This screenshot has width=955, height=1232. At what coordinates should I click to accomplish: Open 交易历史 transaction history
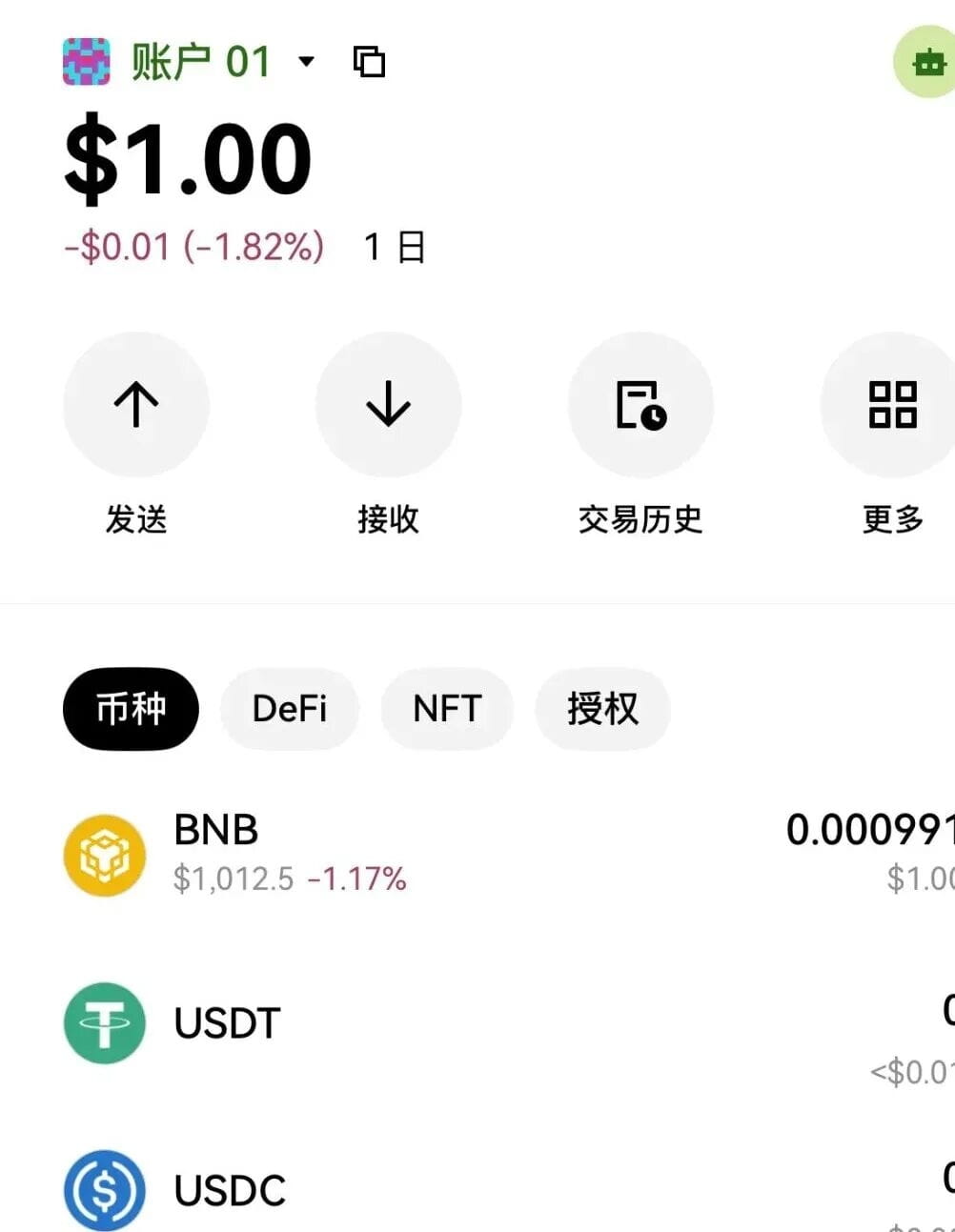(x=640, y=405)
